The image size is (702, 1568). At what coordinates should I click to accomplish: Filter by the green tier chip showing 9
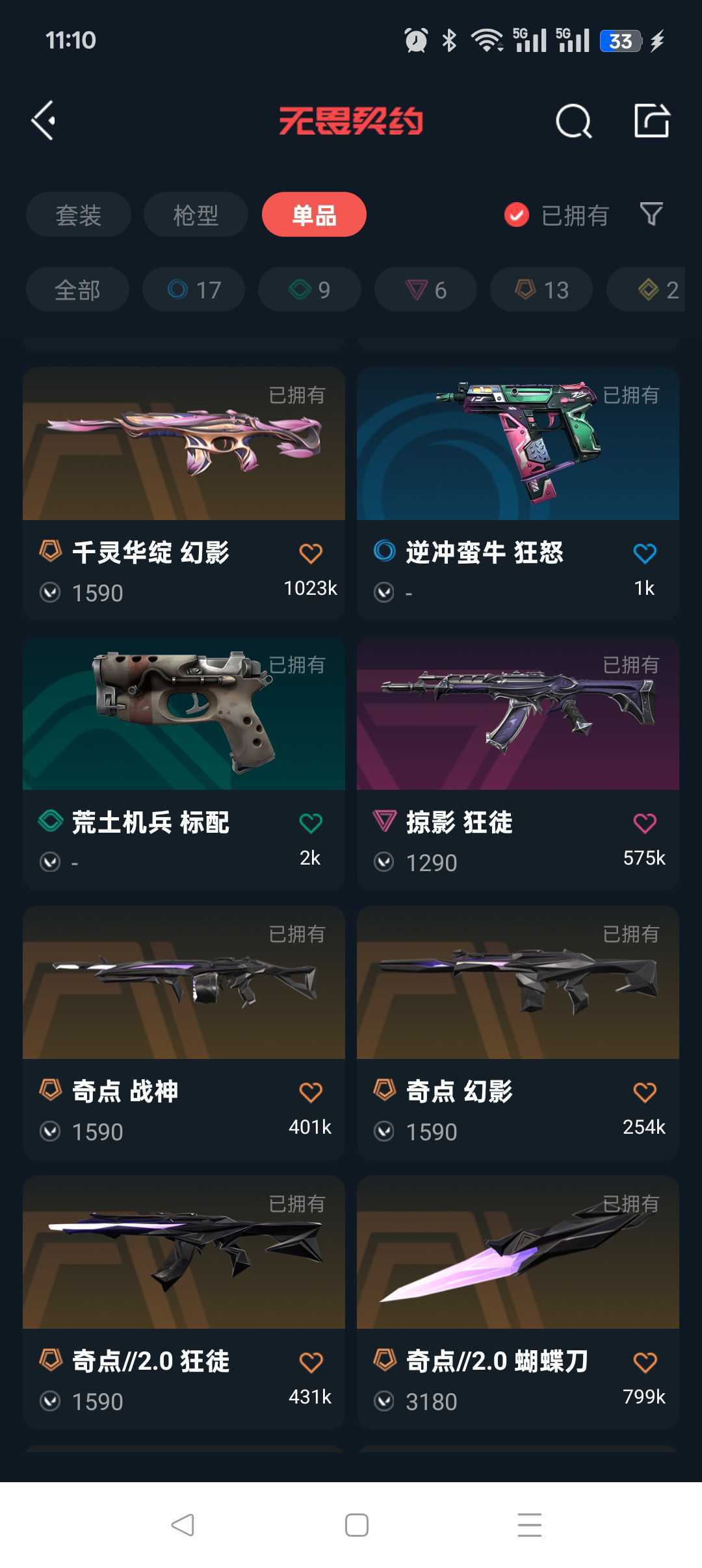pos(309,289)
